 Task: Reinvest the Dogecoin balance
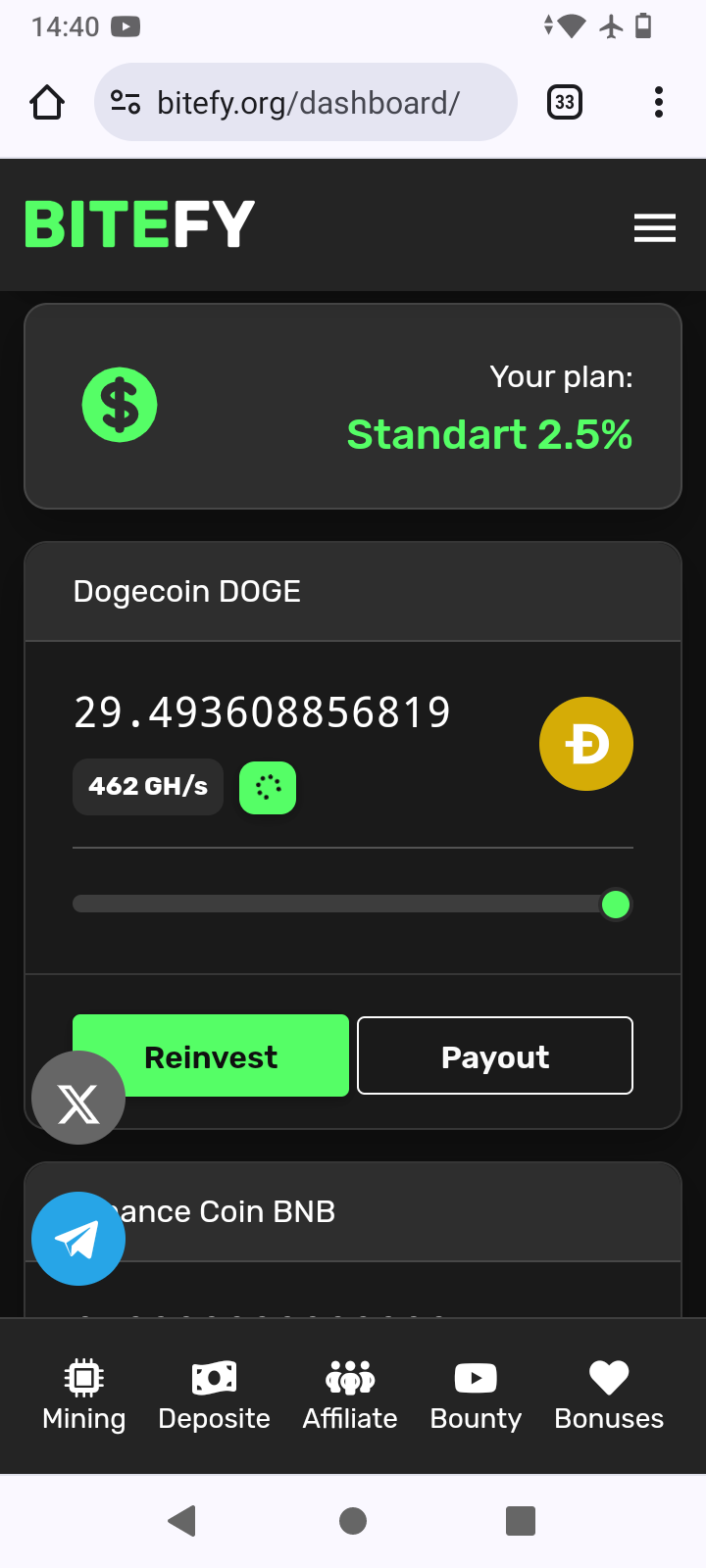[211, 1055]
